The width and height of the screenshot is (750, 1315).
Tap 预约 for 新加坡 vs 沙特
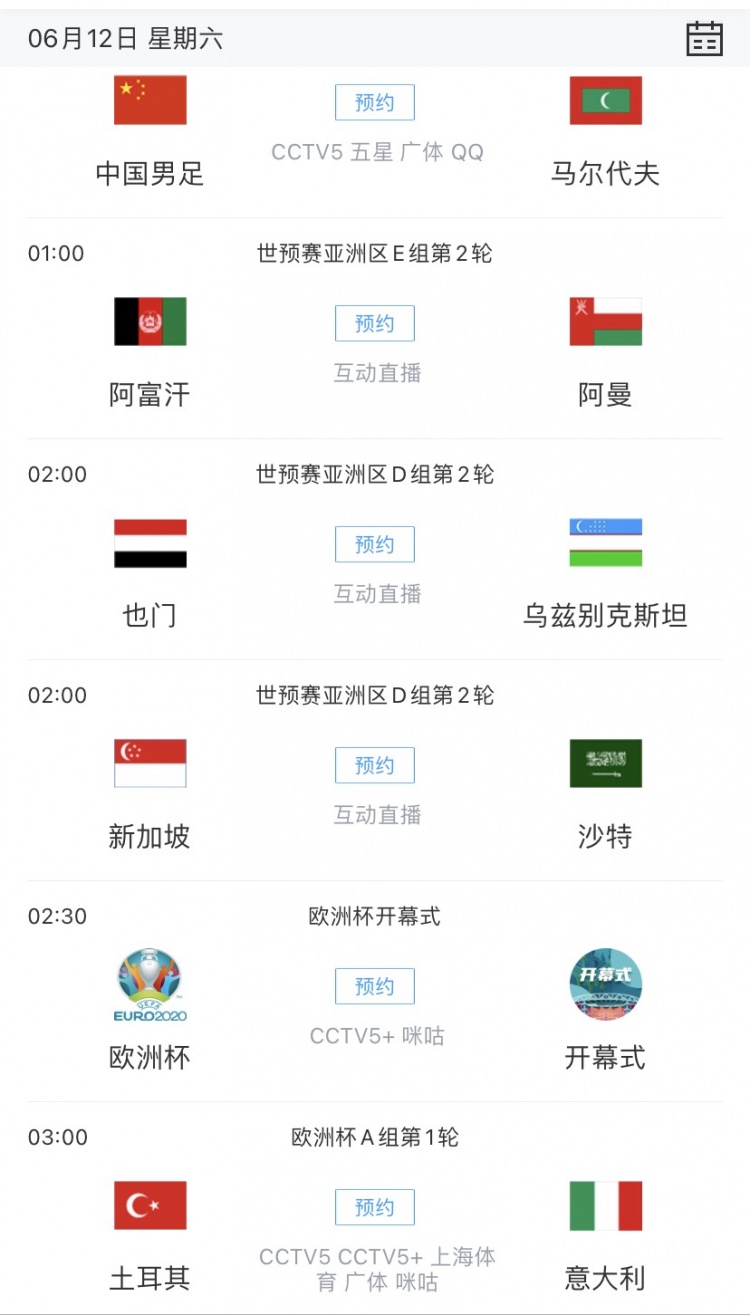click(374, 765)
